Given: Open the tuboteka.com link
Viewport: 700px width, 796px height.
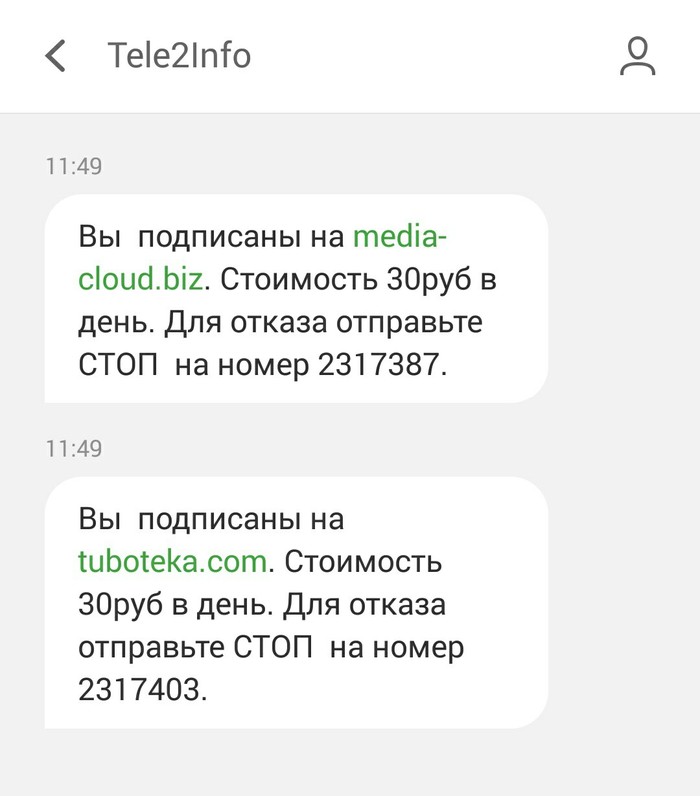Looking at the screenshot, I should pyautogui.click(x=173, y=562).
